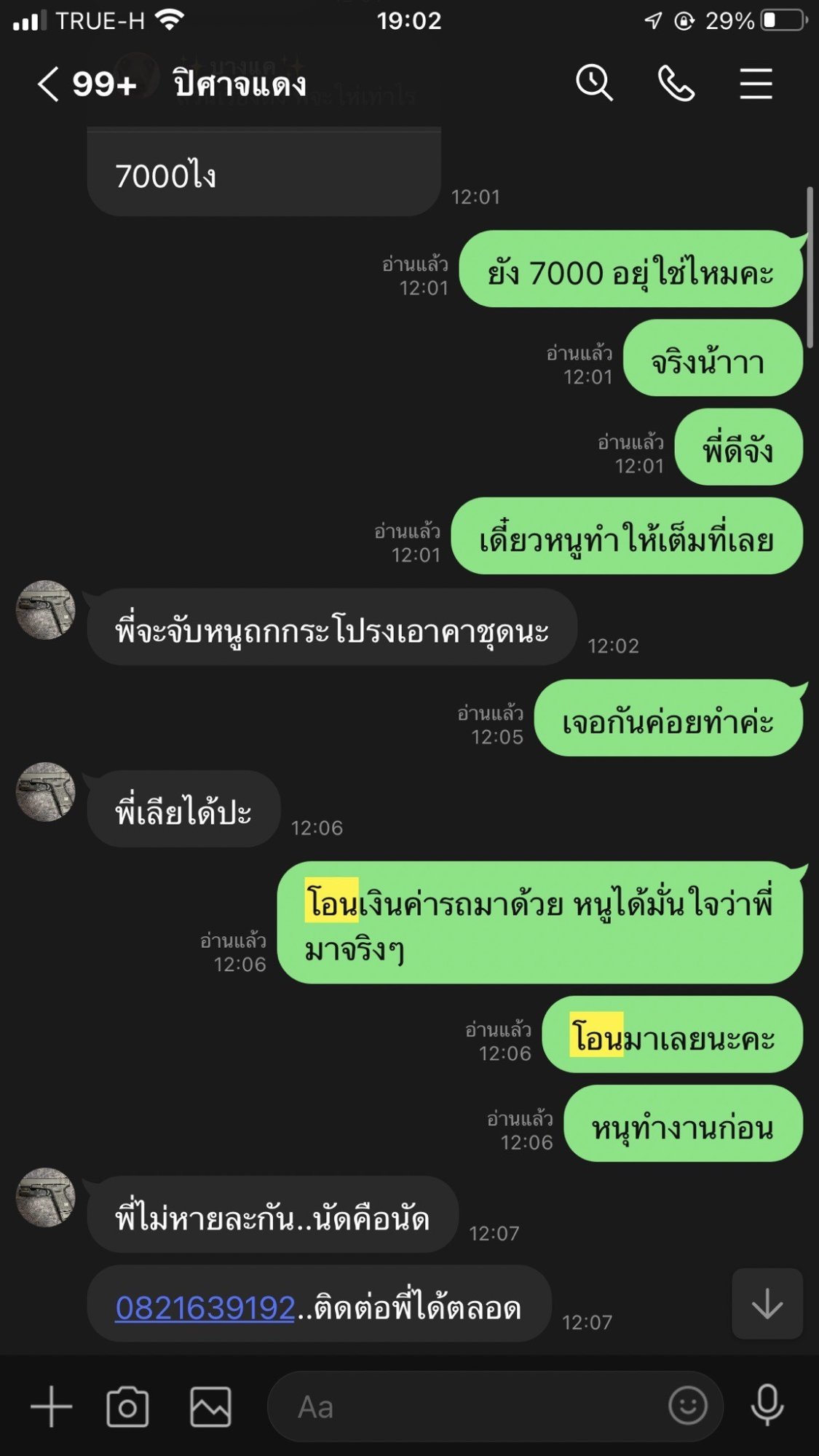This screenshot has width=819, height=1456.
Task: Focus the Aa message input field
Action: click(x=466, y=1406)
